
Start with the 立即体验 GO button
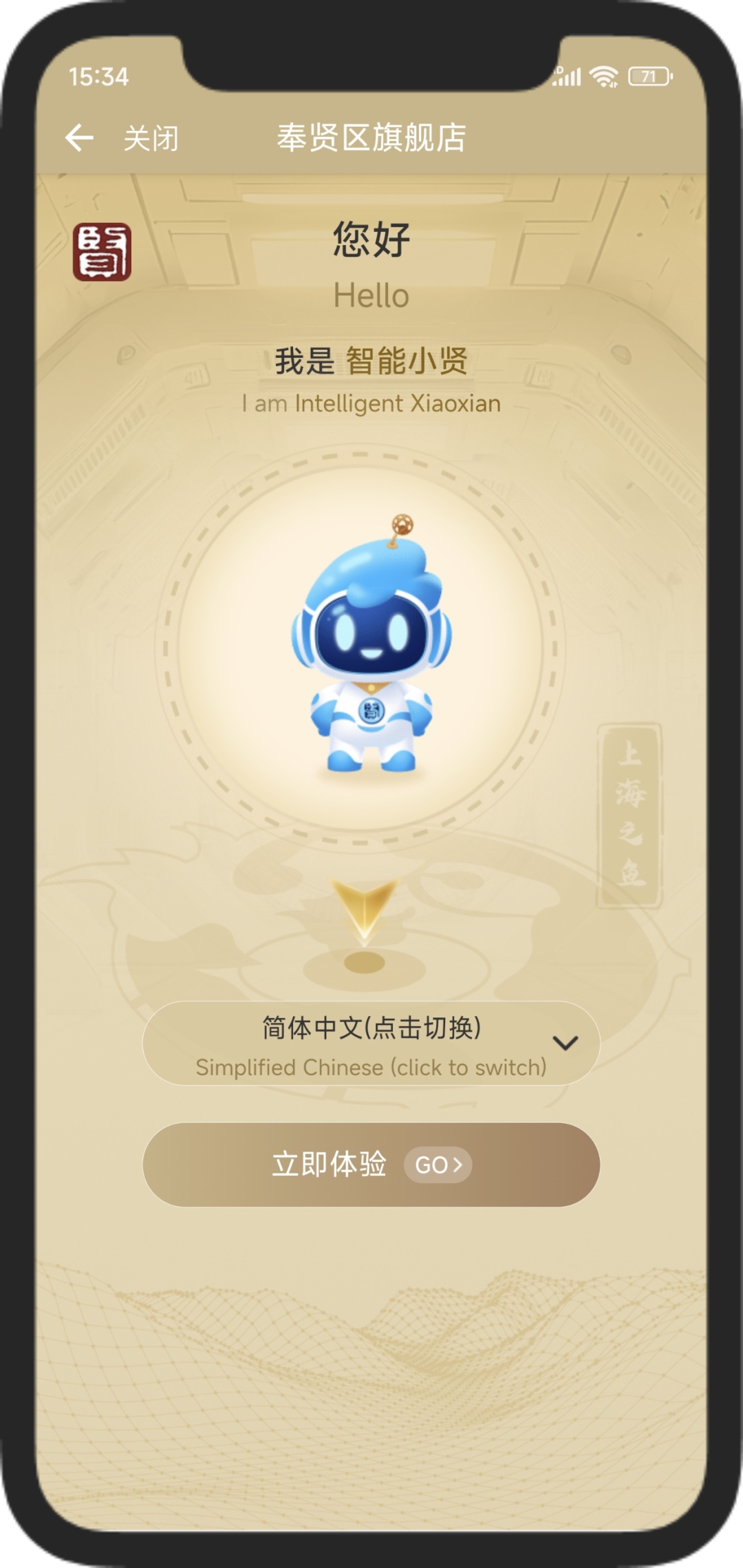coord(371,1165)
